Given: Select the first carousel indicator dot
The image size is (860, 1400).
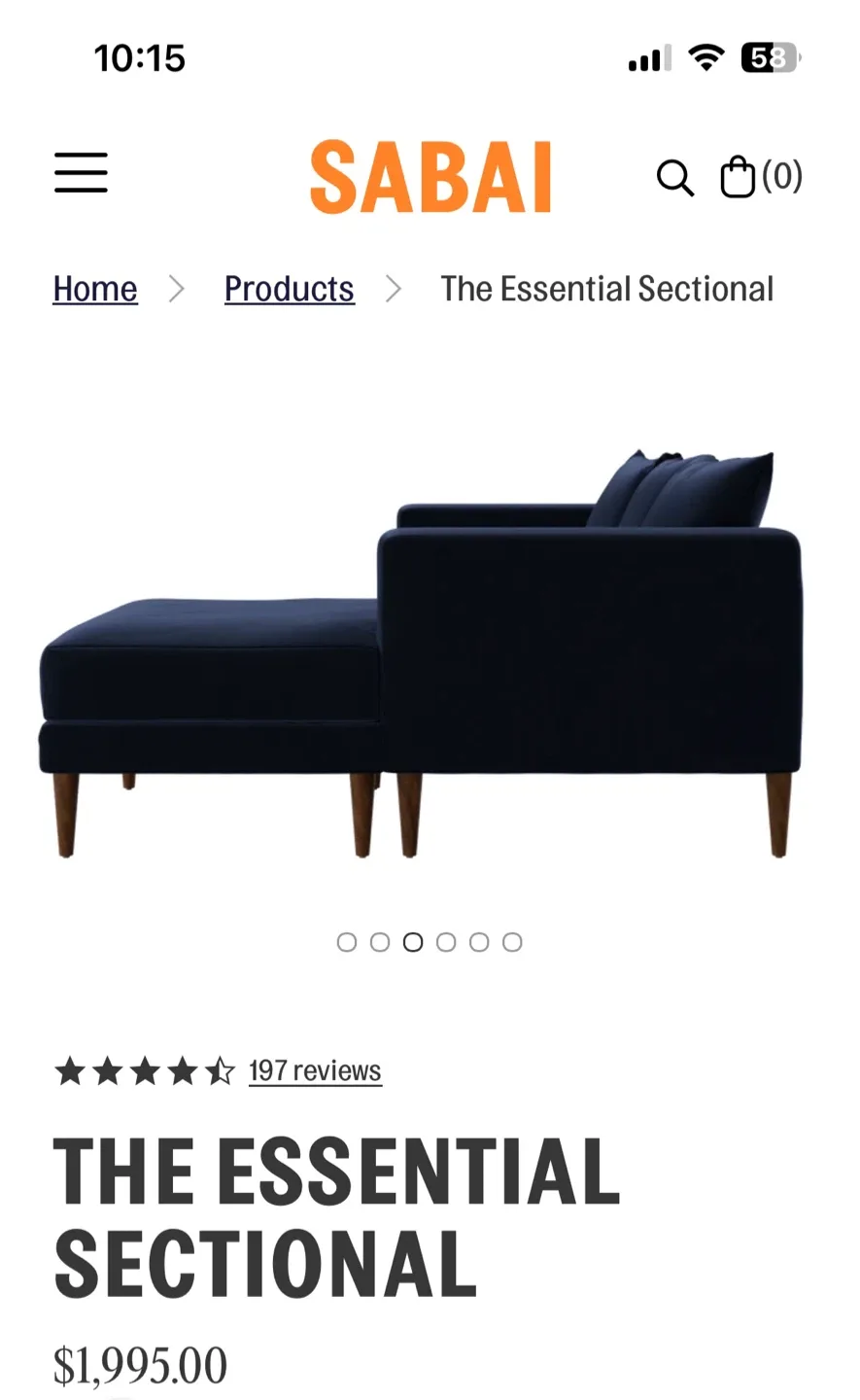Looking at the screenshot, I should tap(346, 941).
